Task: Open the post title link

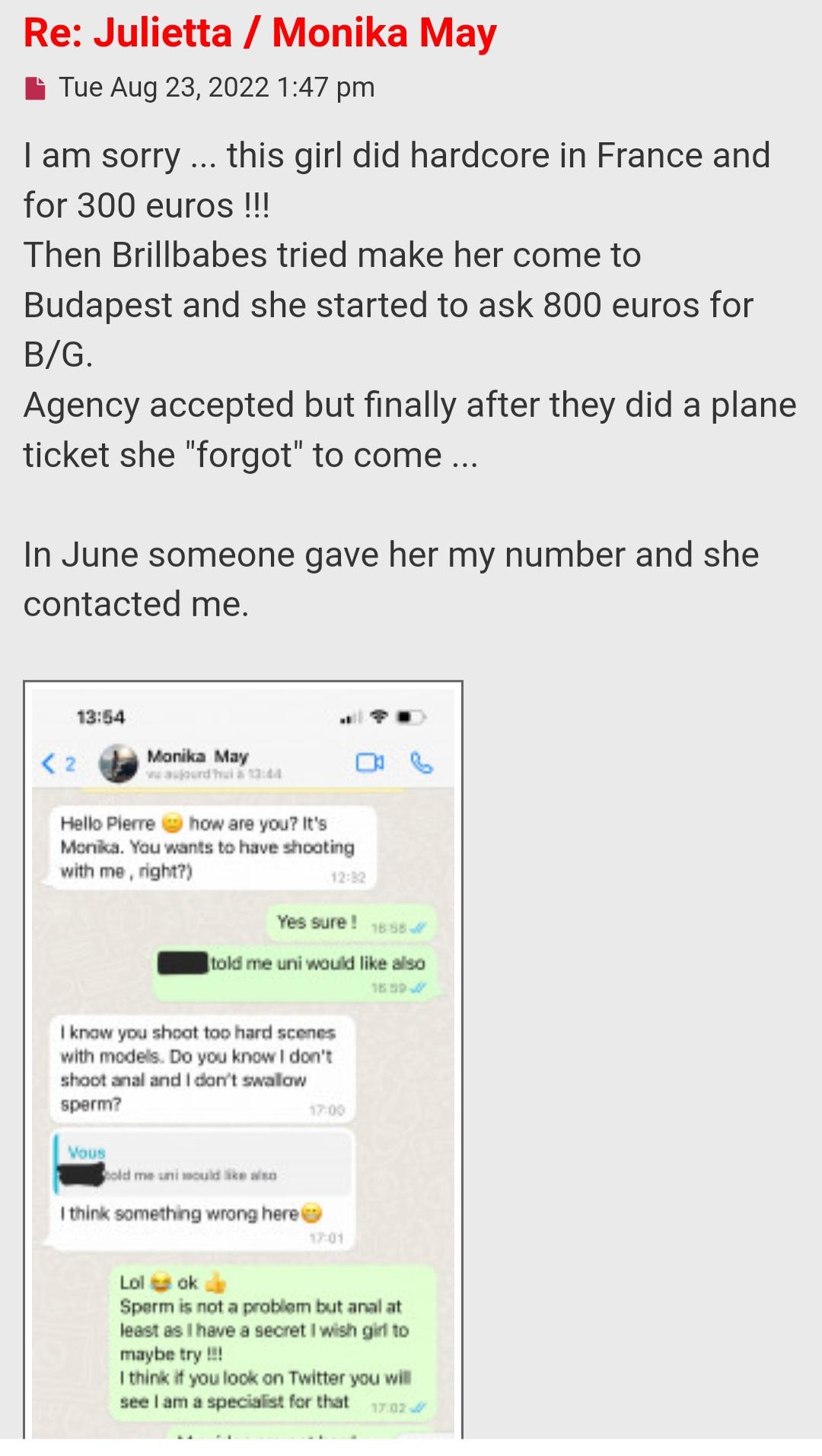Action: (260, 33)
